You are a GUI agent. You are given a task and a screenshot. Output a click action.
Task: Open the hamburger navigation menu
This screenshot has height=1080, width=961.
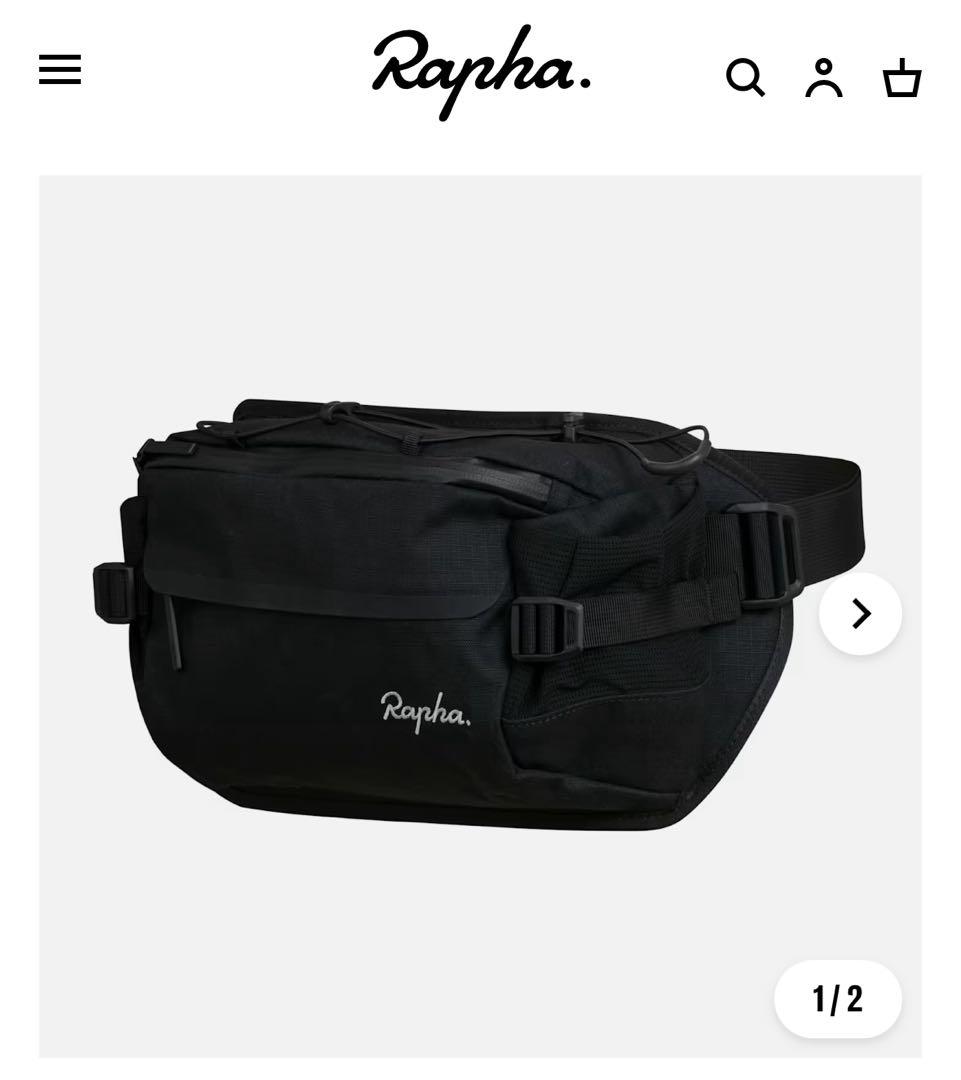(59, 70)
